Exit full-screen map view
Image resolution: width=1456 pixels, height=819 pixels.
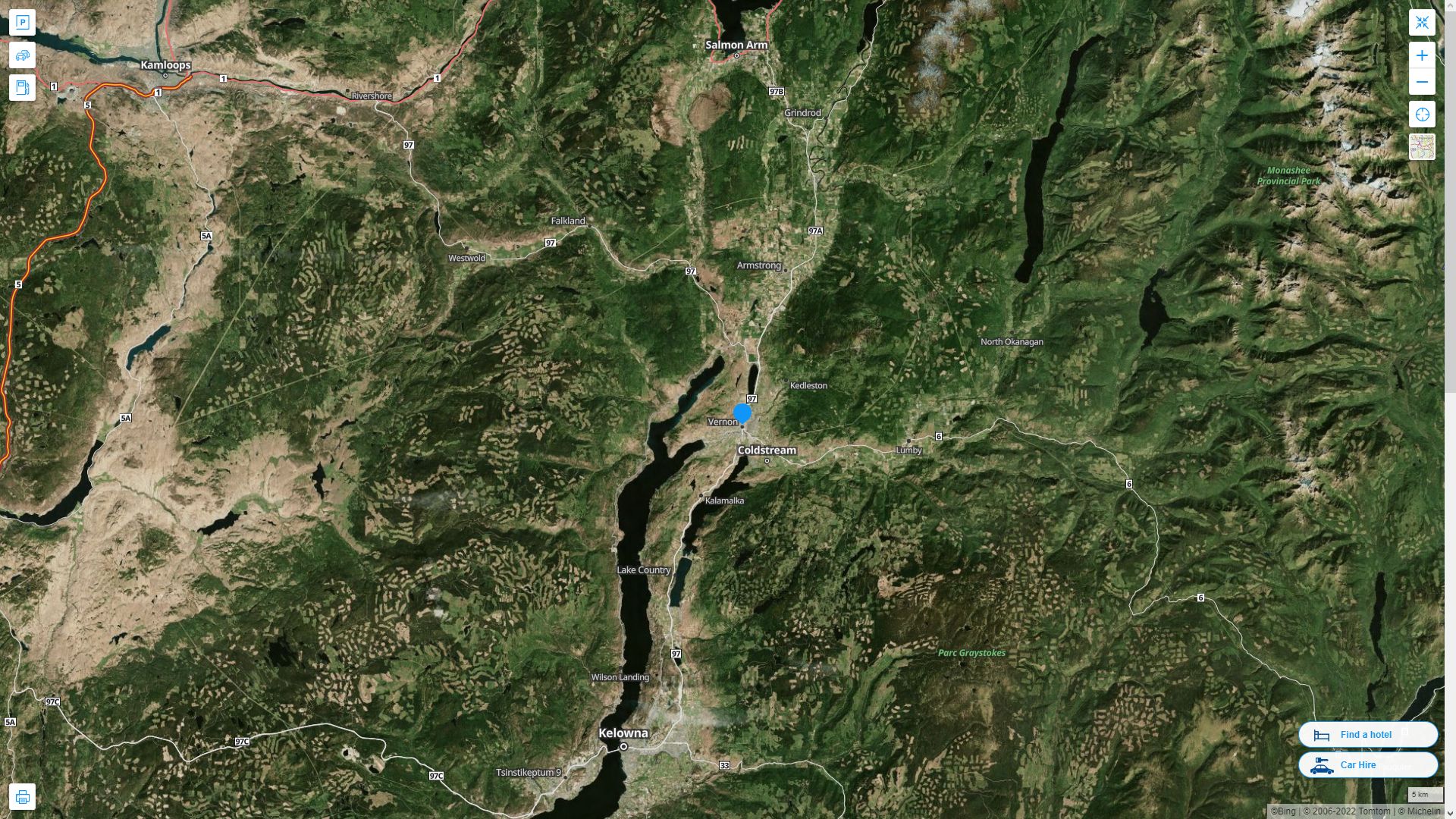click(x=1422, y=23)
